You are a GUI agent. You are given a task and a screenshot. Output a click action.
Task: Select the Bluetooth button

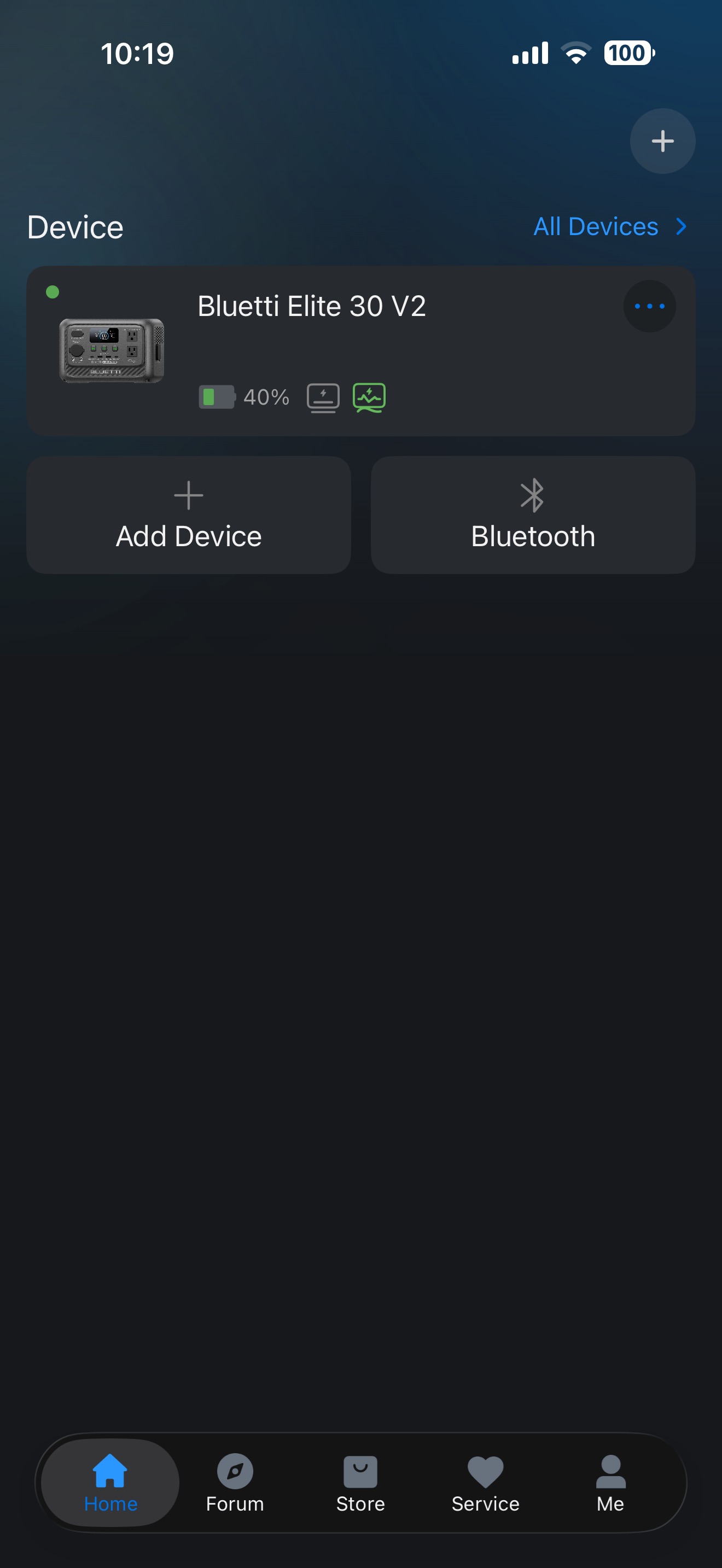533,515
